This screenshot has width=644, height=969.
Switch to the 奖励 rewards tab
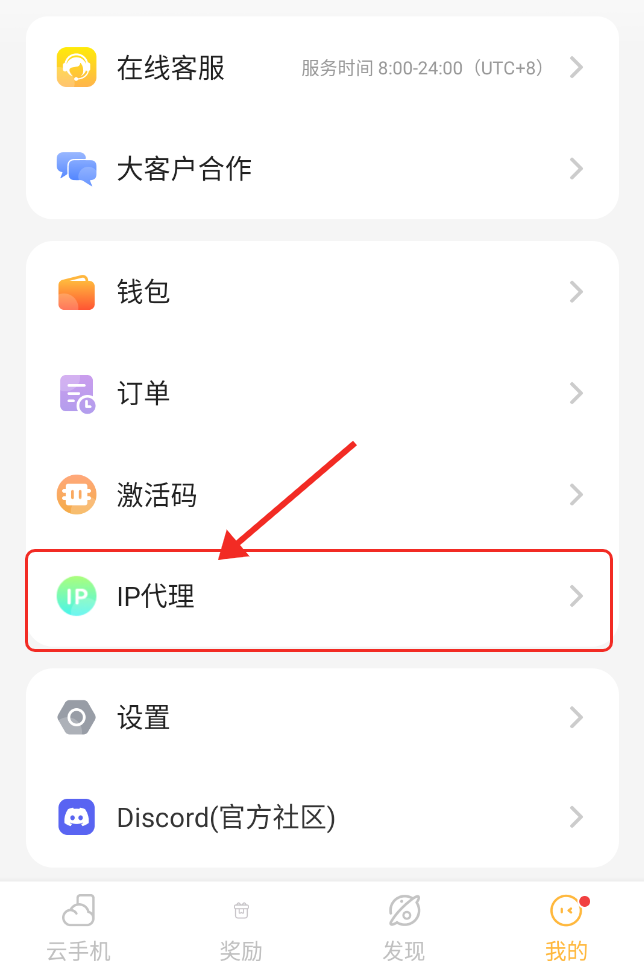point(241,927)
